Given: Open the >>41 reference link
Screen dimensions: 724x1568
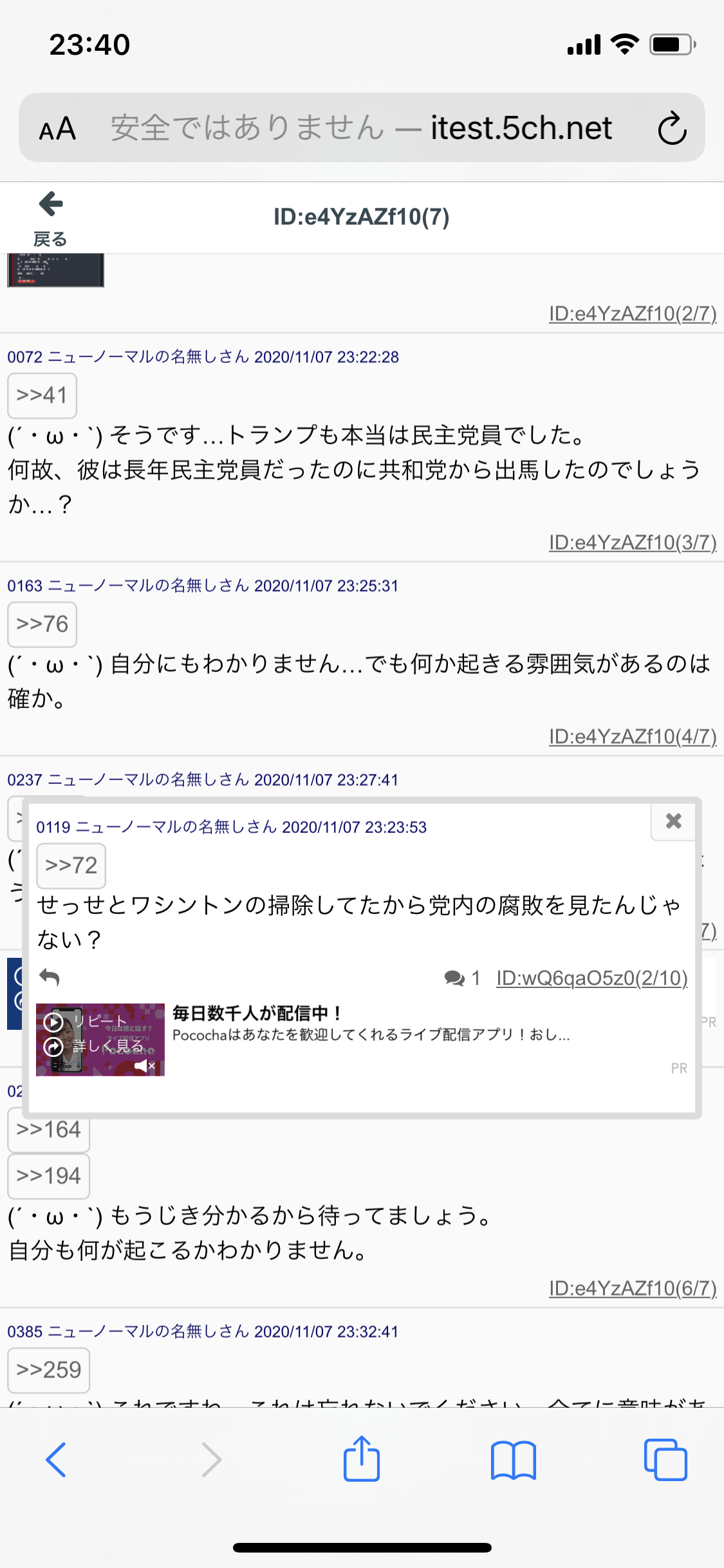Looking at the screenshot, I should [x=42, y=395].
